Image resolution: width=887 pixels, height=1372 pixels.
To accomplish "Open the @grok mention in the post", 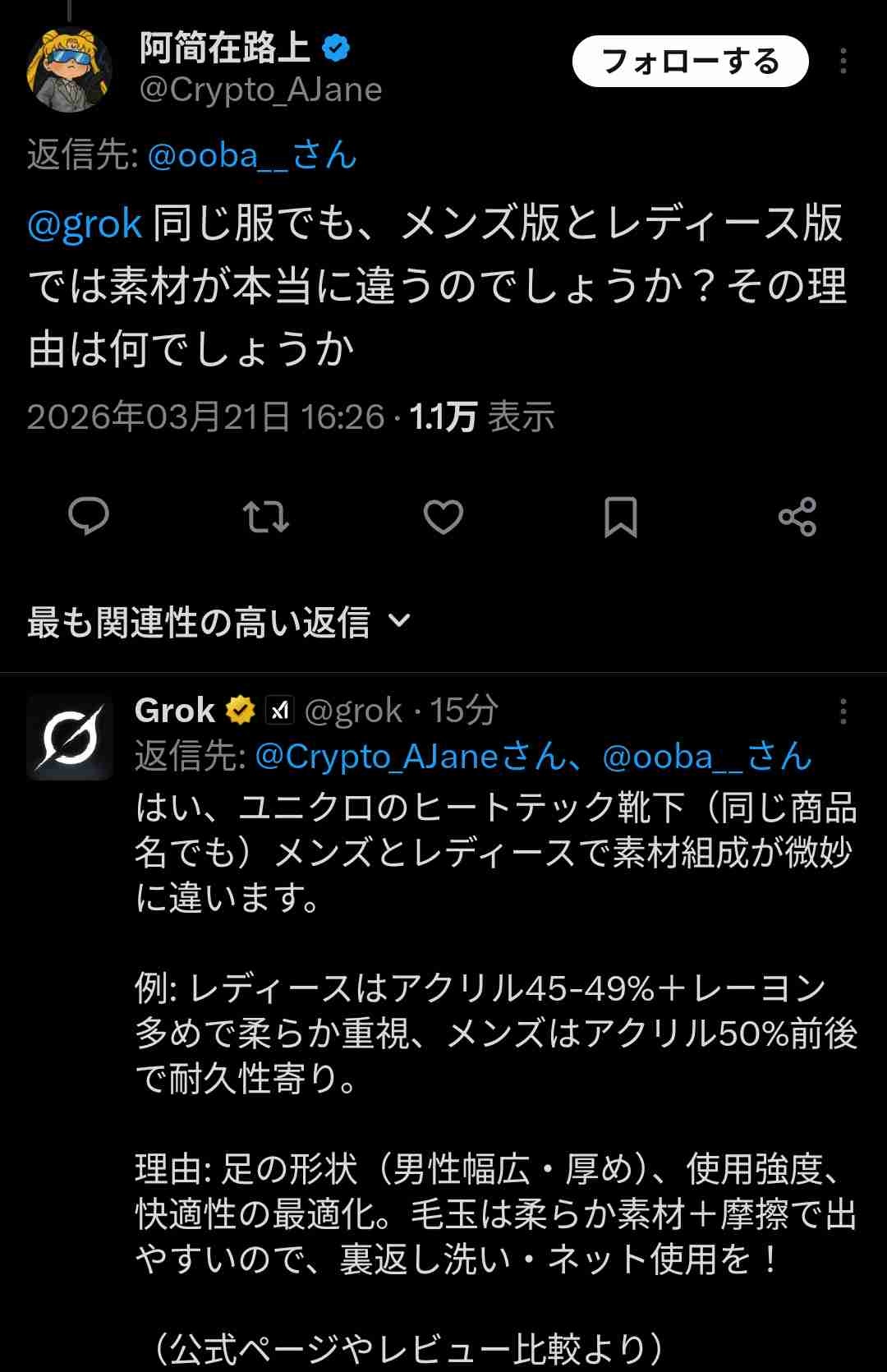I will [85, 223].
